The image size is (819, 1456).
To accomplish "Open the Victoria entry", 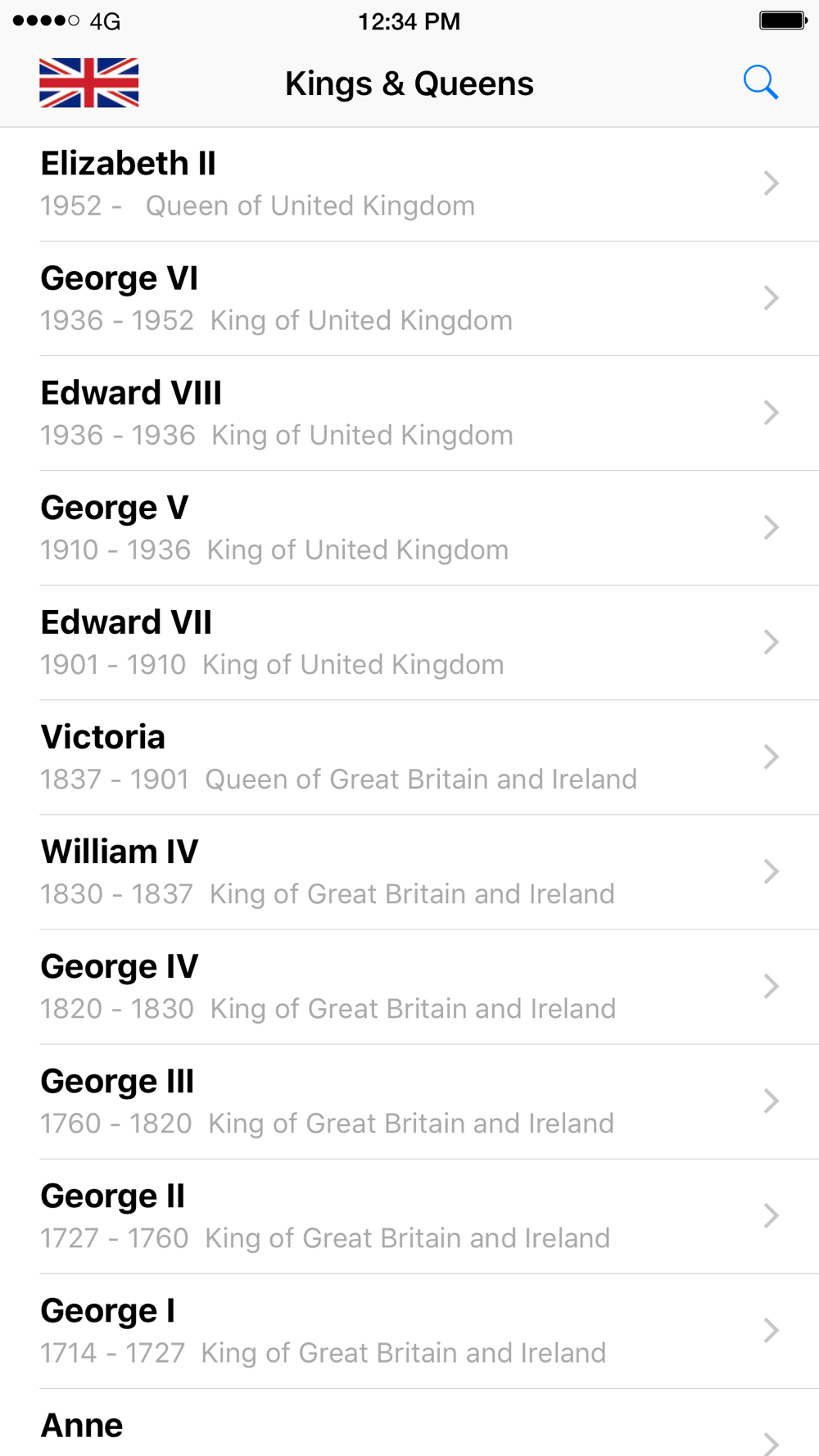I will tap(409, 757).
